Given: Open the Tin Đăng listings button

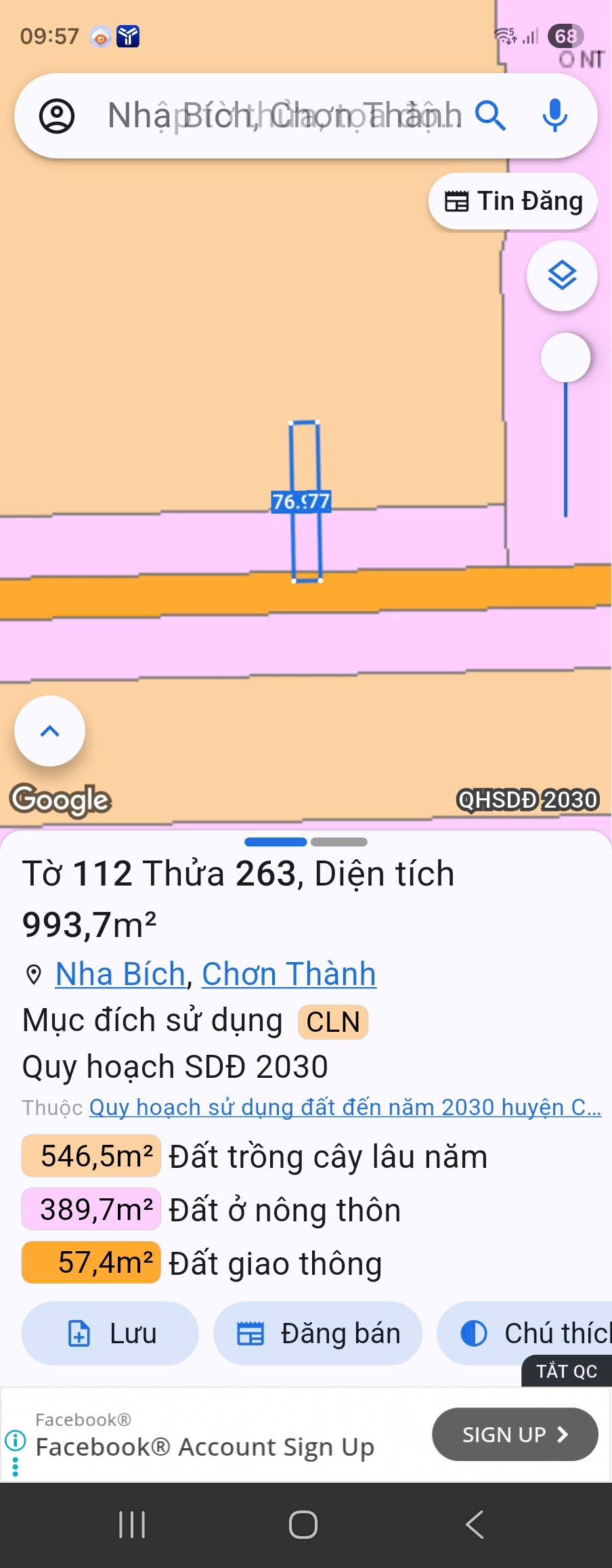Looking at the screenshot, I should tap(513, 202).
